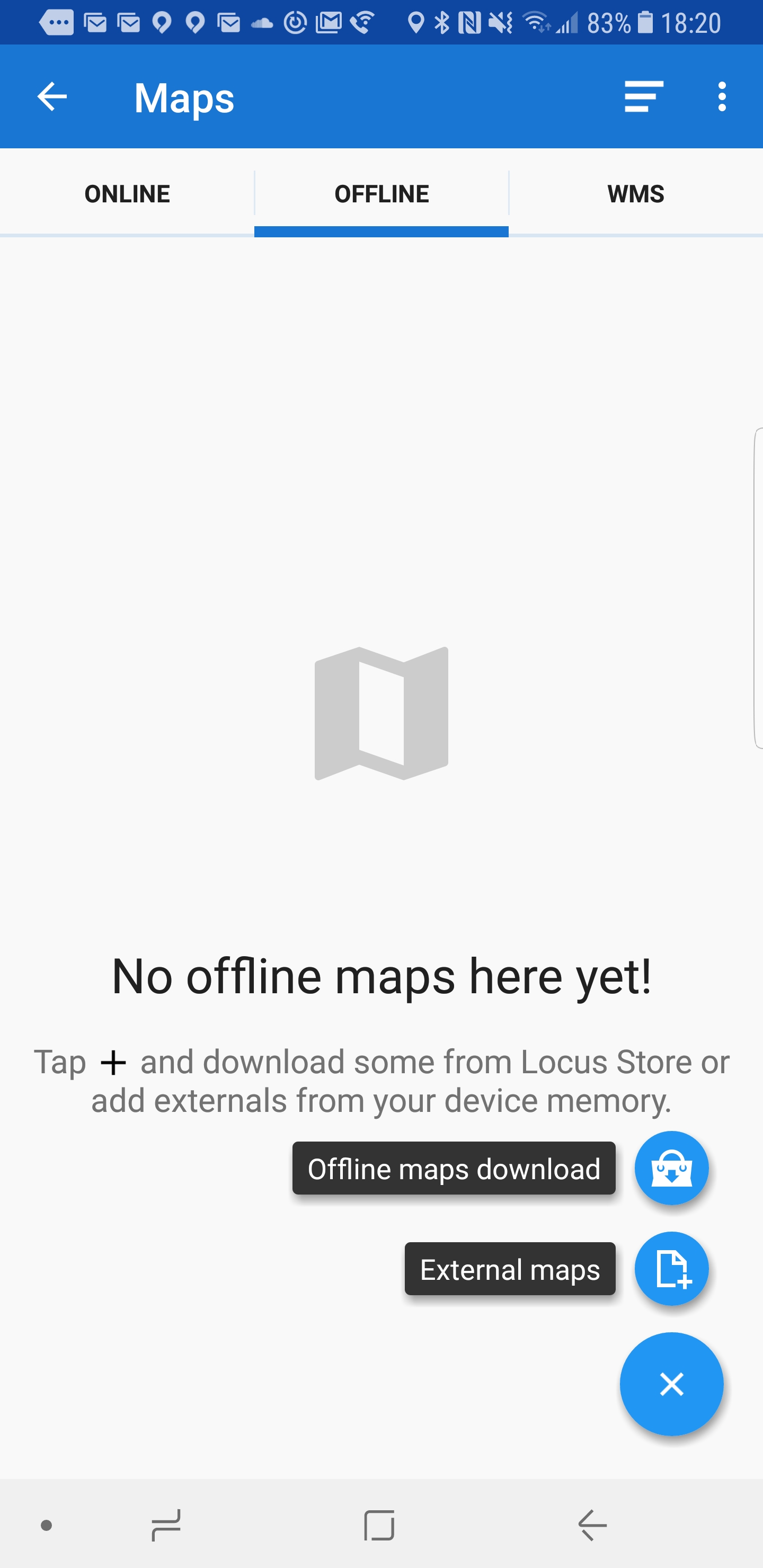
Task: Switch to the ONLINE tab
Action: coord(127,193)
